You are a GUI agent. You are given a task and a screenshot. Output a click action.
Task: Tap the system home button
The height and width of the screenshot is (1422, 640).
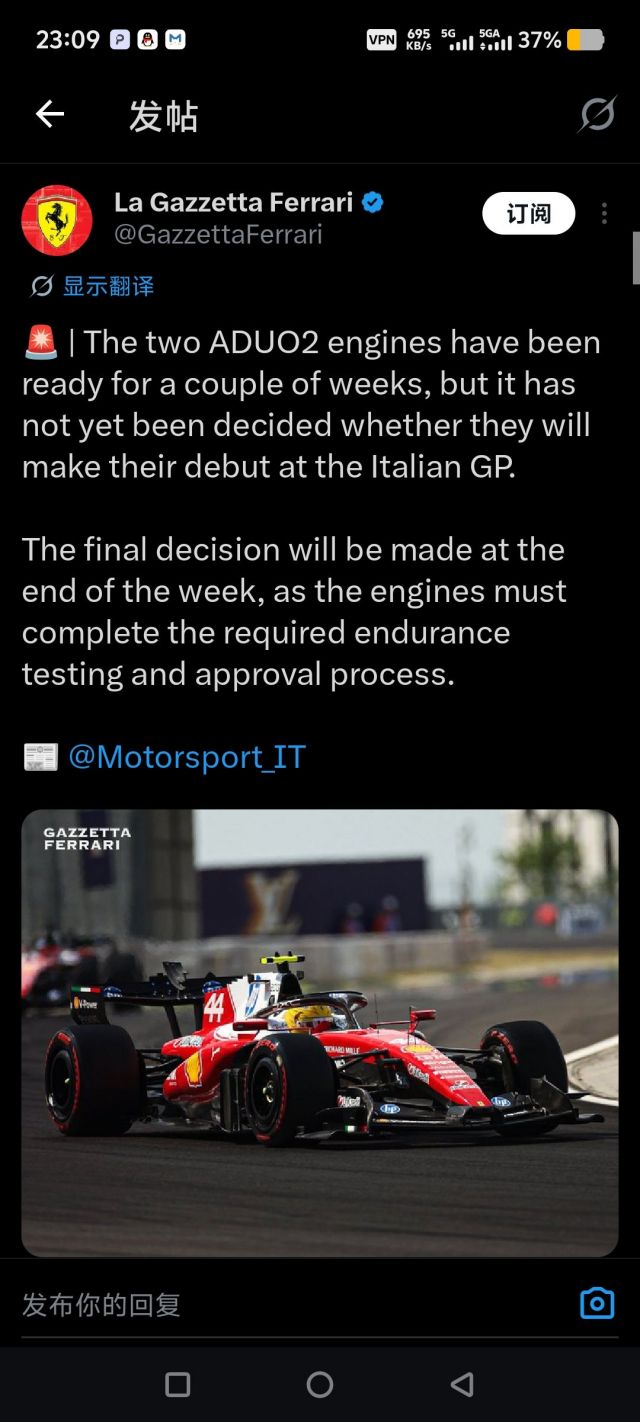pos(320,1384)
